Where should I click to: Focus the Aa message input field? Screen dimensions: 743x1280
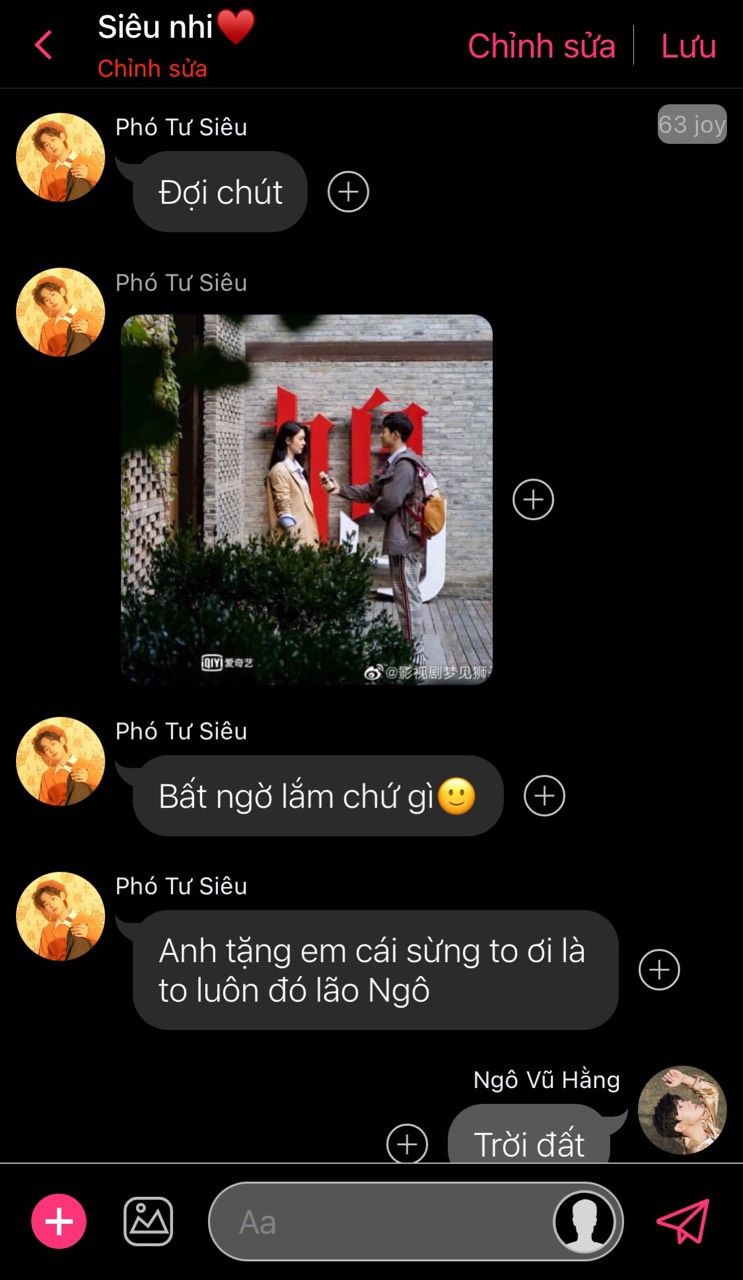415,1222
